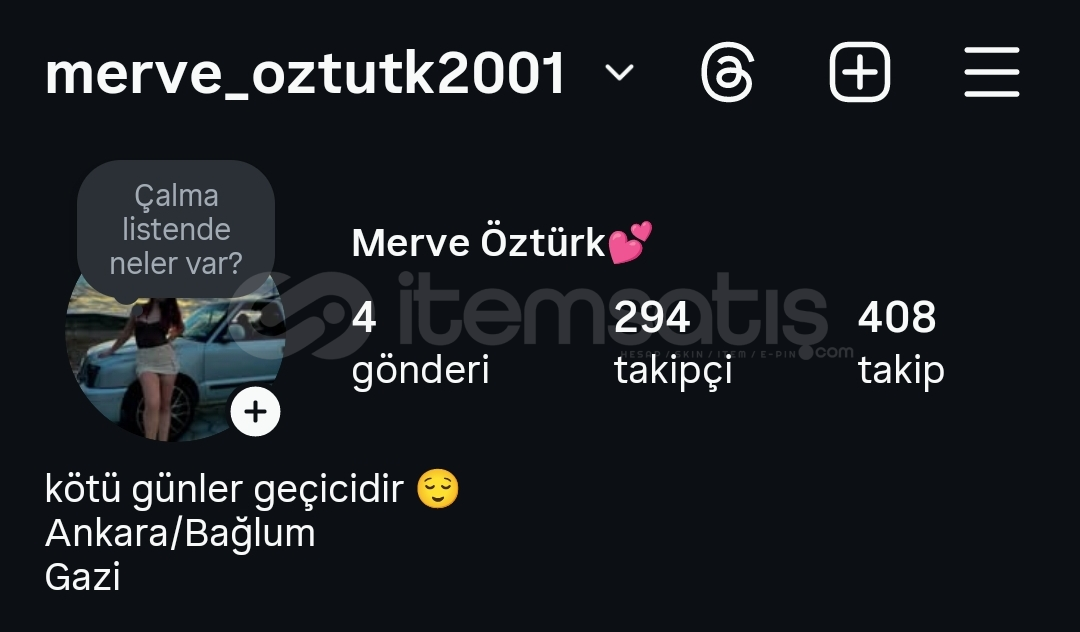Open the hamburger menu
1080x632 pixels.
pyautogui.click(x=991, y=73)
